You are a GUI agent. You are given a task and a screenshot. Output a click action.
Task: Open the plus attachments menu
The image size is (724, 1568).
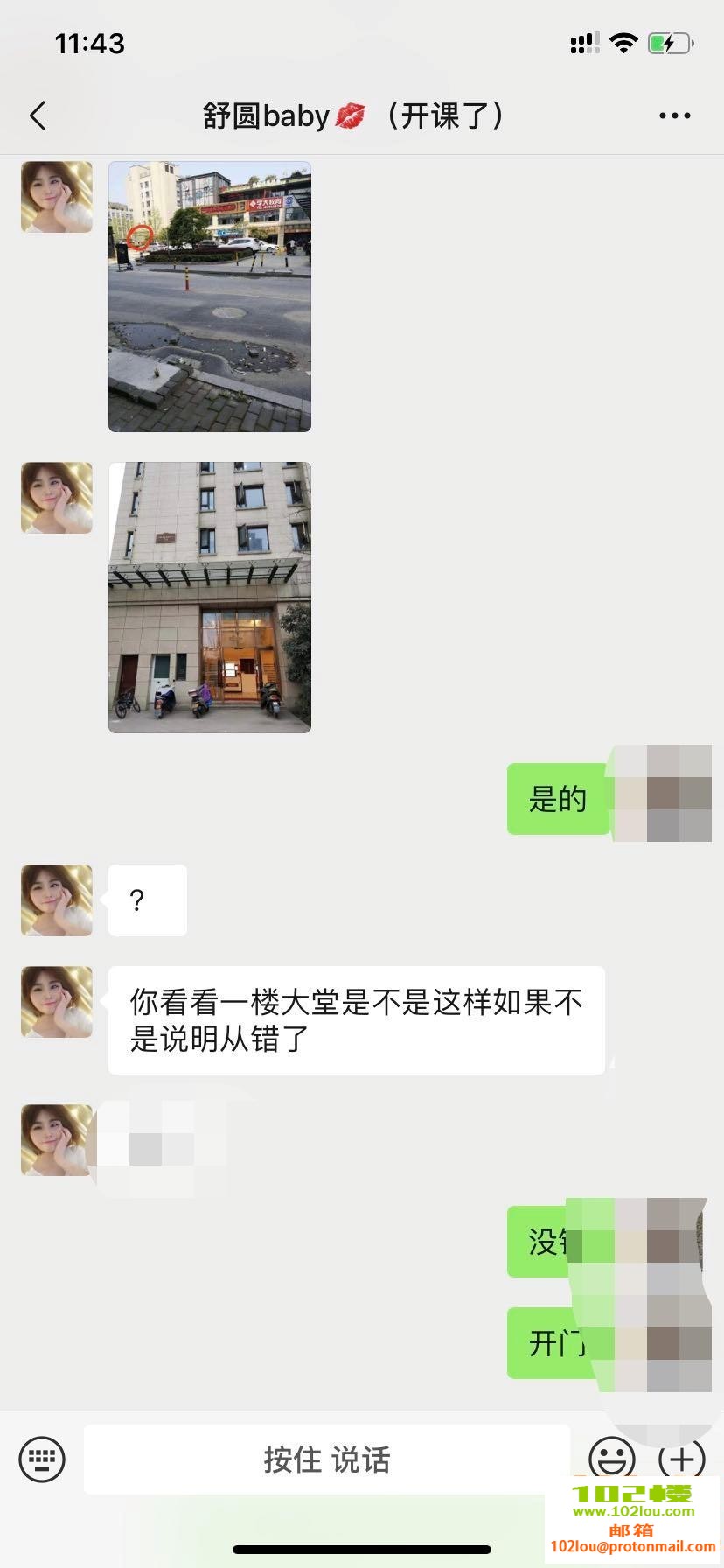[681, 1459]
